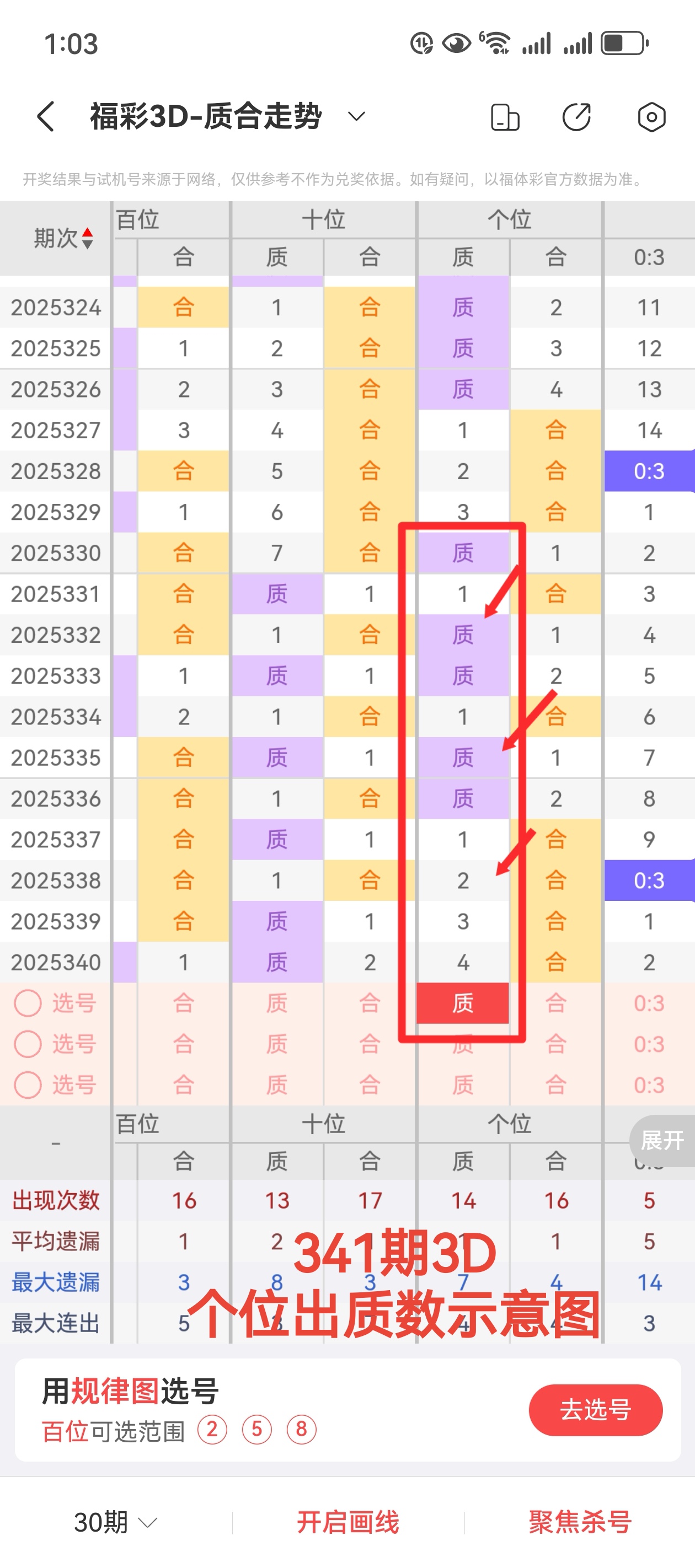
Task: Select the third 选号 radio circle
Action: click(x=29, y=1084)
